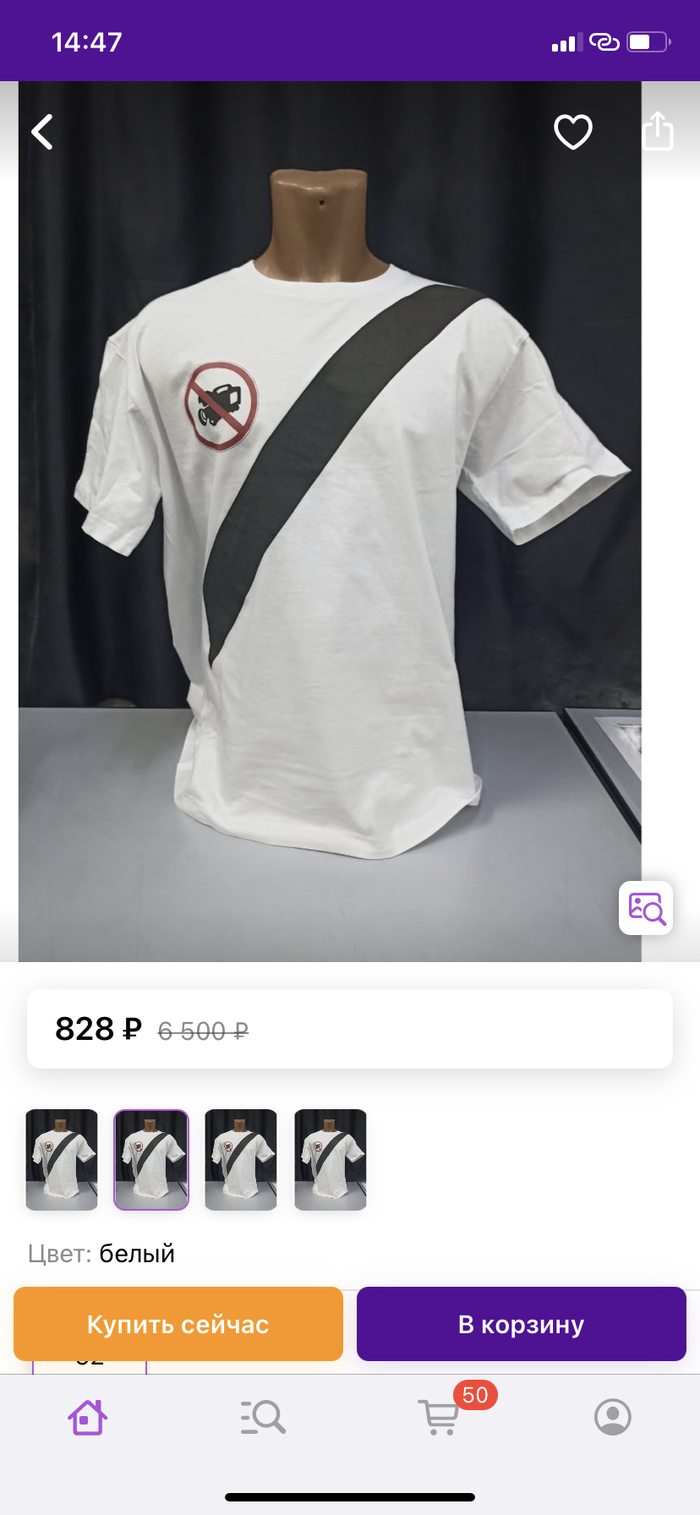The width and height of the screenshot is (700, 1515).
Task: Add item with «В корзину» button
Action: tap(521, 1324)
